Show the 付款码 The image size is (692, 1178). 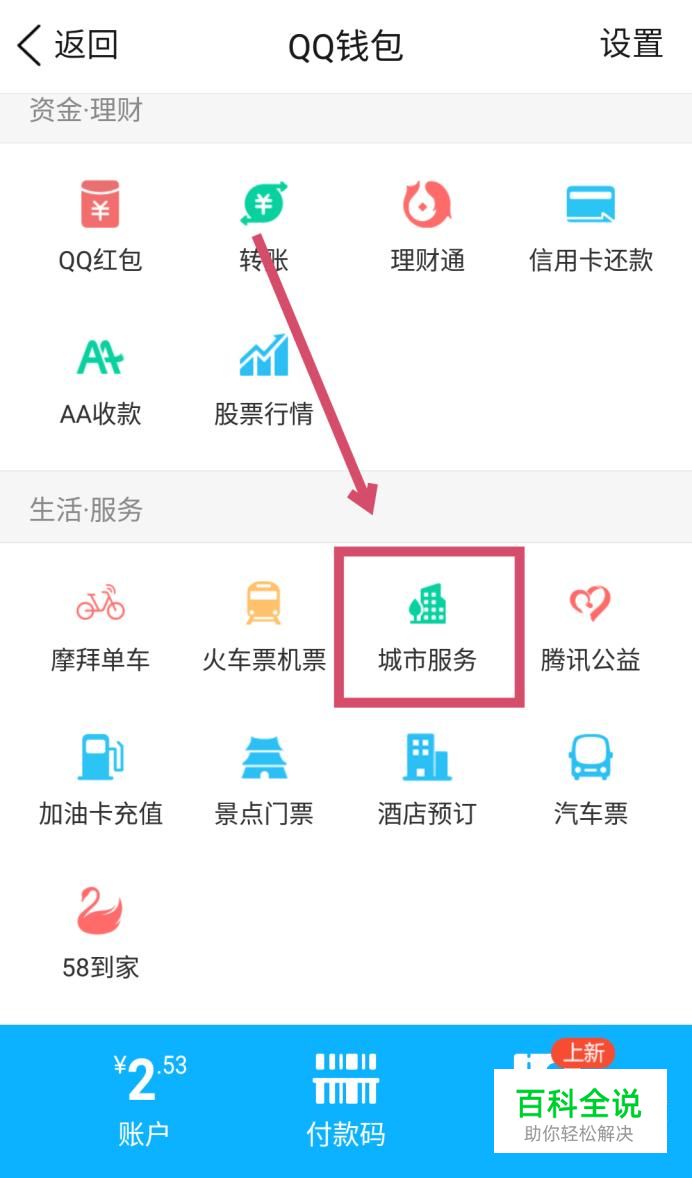346,1100
